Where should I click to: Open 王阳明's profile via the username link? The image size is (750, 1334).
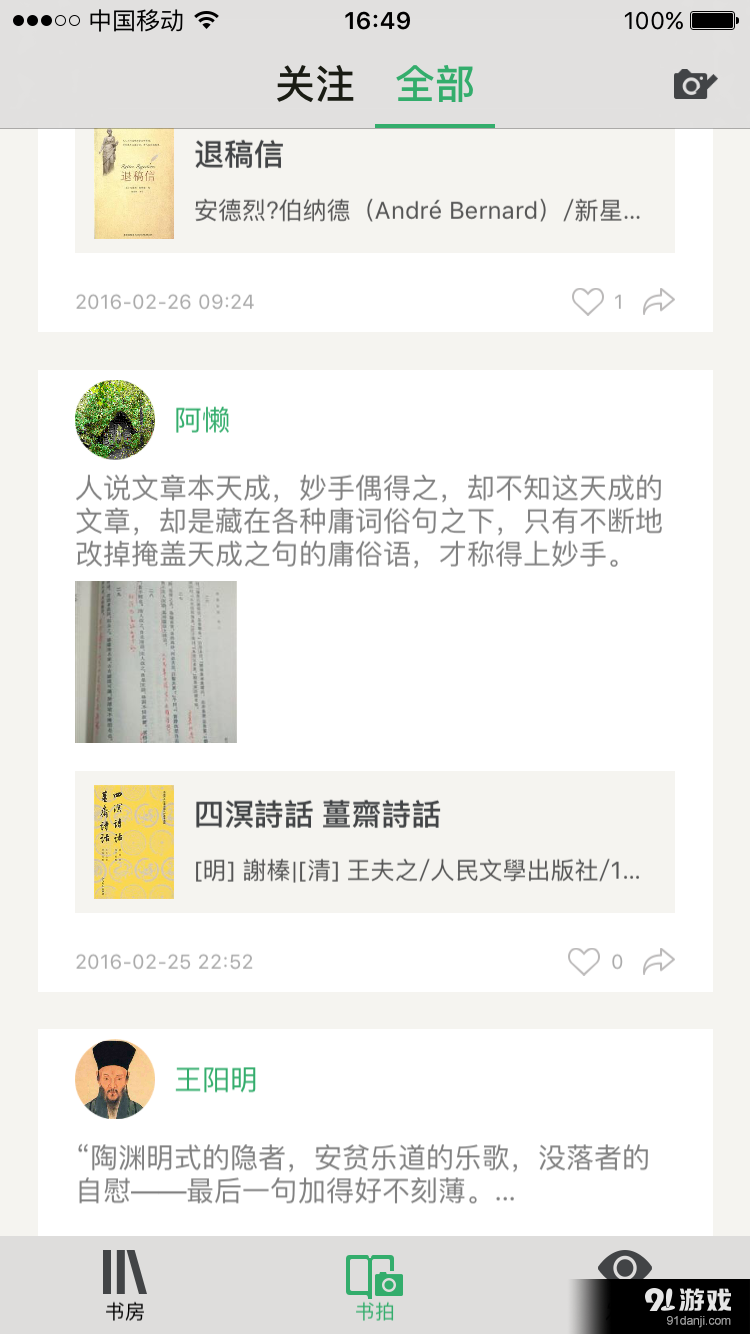pyautogui.click(x=217, y=1080)
